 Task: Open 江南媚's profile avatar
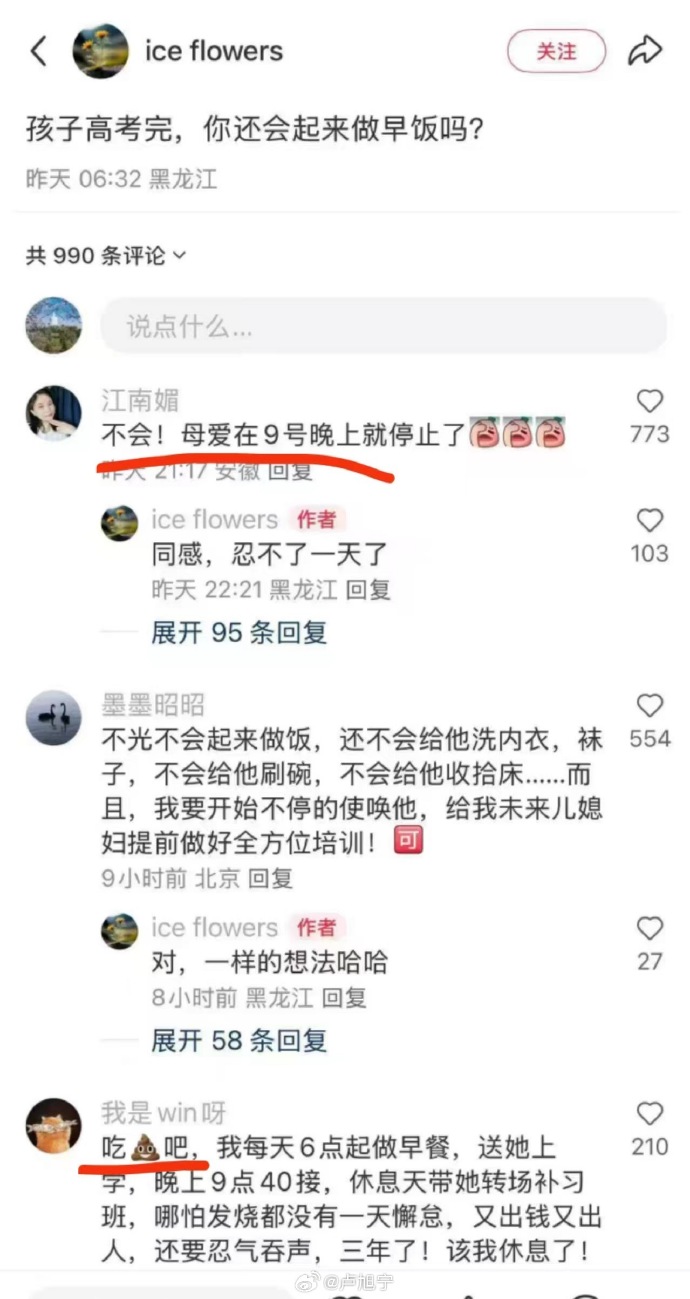click(x=54, y=412)
